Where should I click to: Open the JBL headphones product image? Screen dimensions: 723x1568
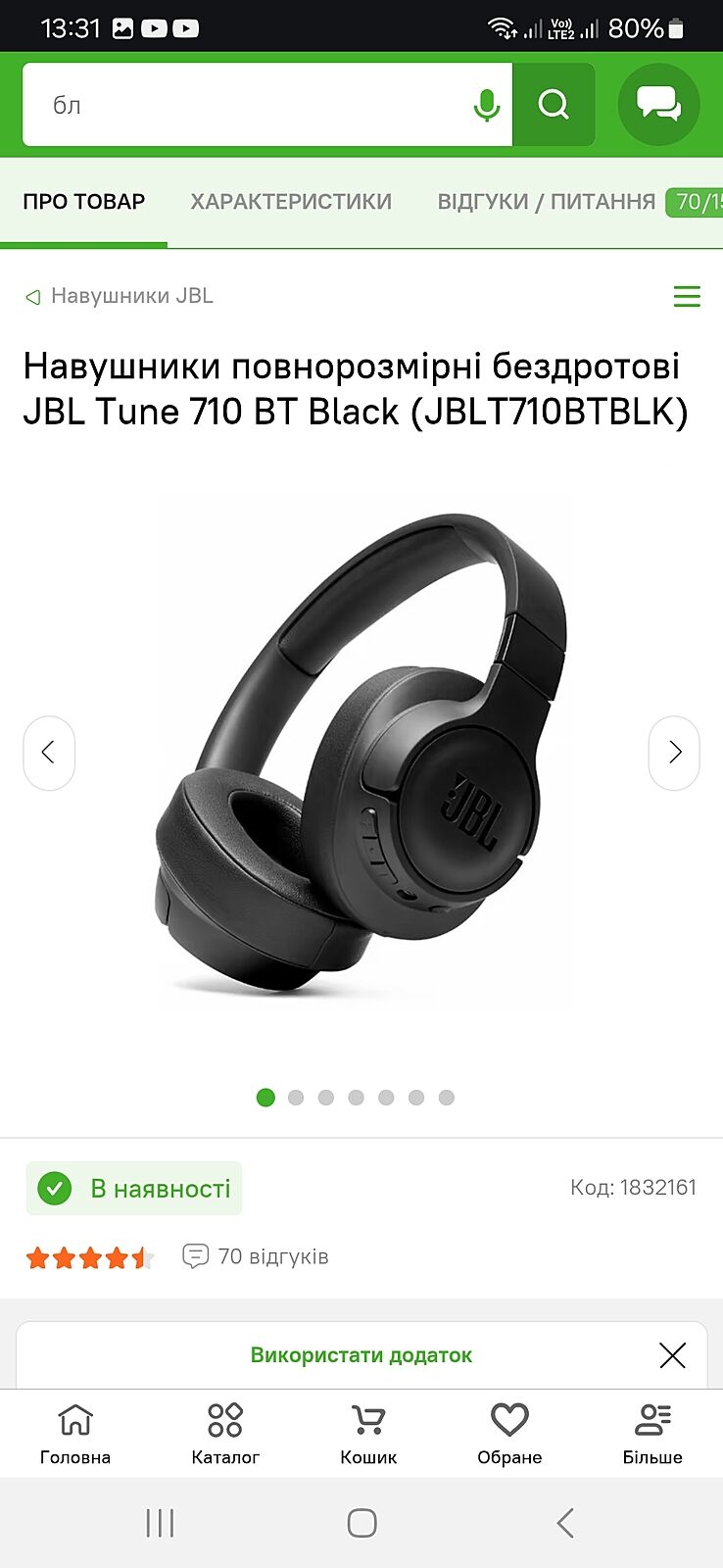[x=361, y=755]
